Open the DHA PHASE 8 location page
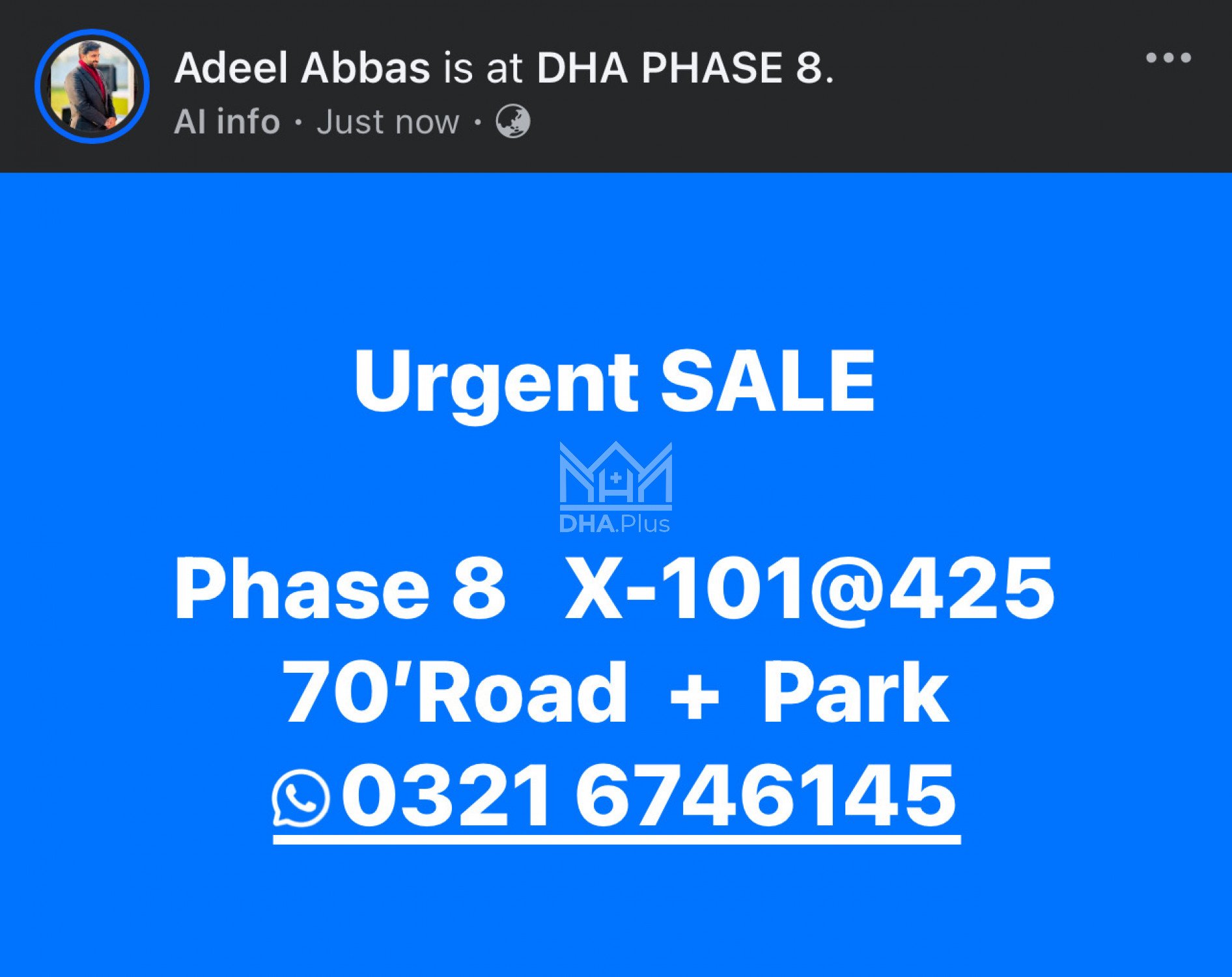The image size is (1232, 977). click(x=684, y=68)
